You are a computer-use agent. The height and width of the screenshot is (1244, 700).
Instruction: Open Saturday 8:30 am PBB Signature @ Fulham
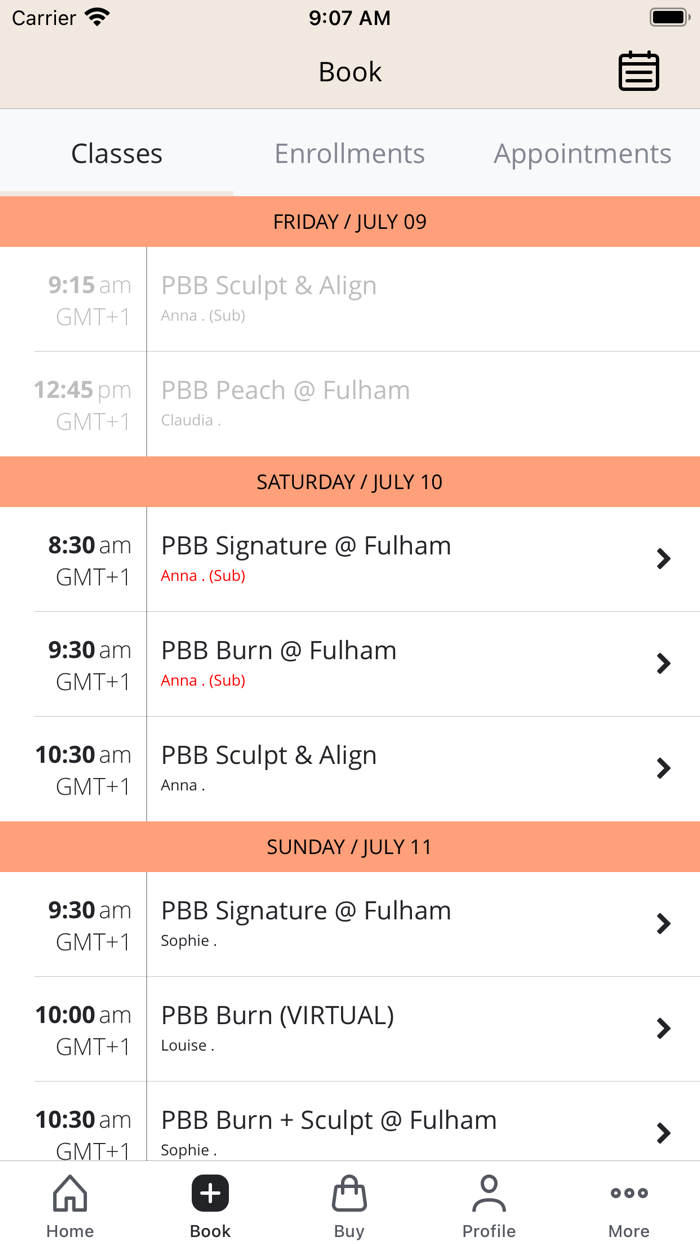click(400, 559)
